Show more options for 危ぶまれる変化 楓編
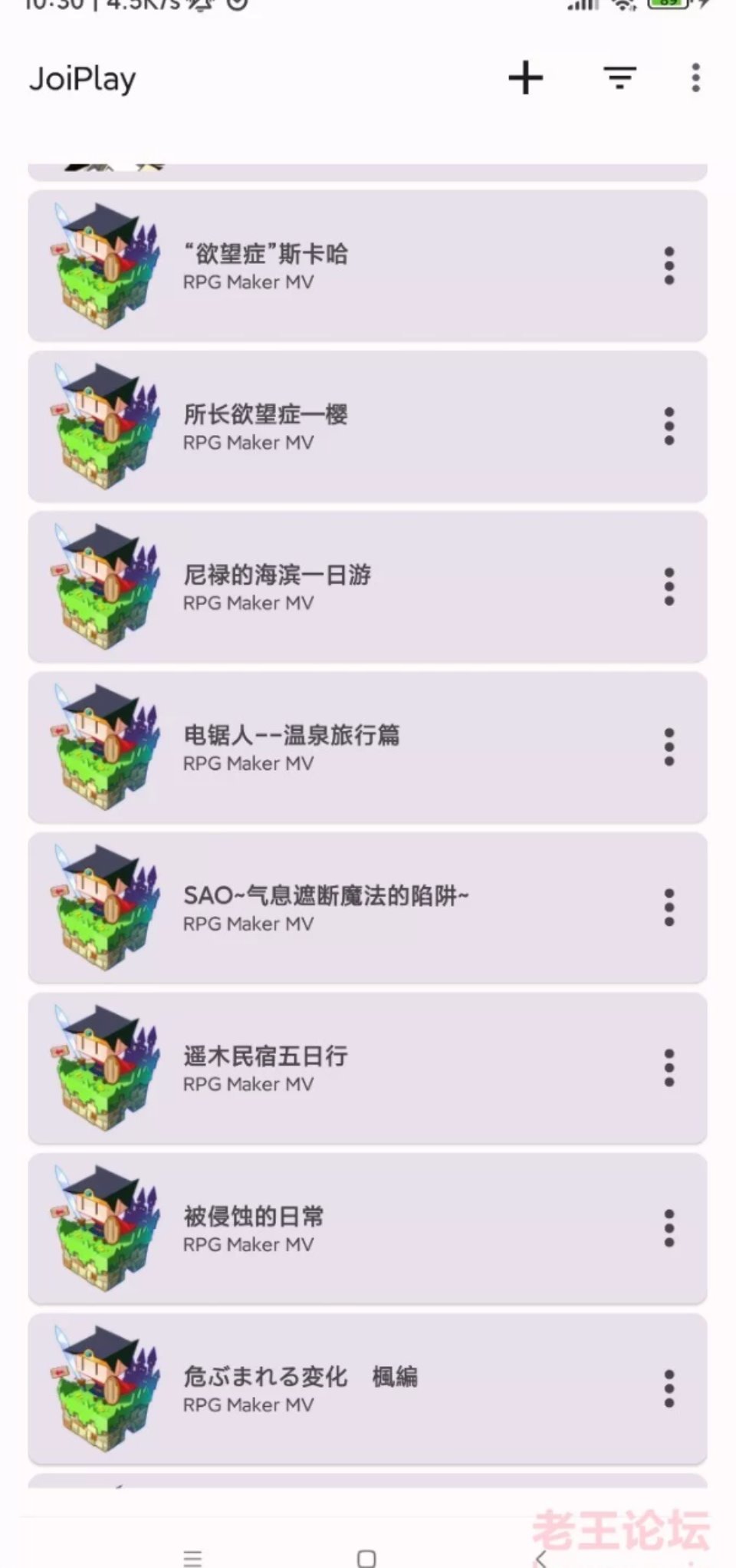 click(x=669, y=1388)
